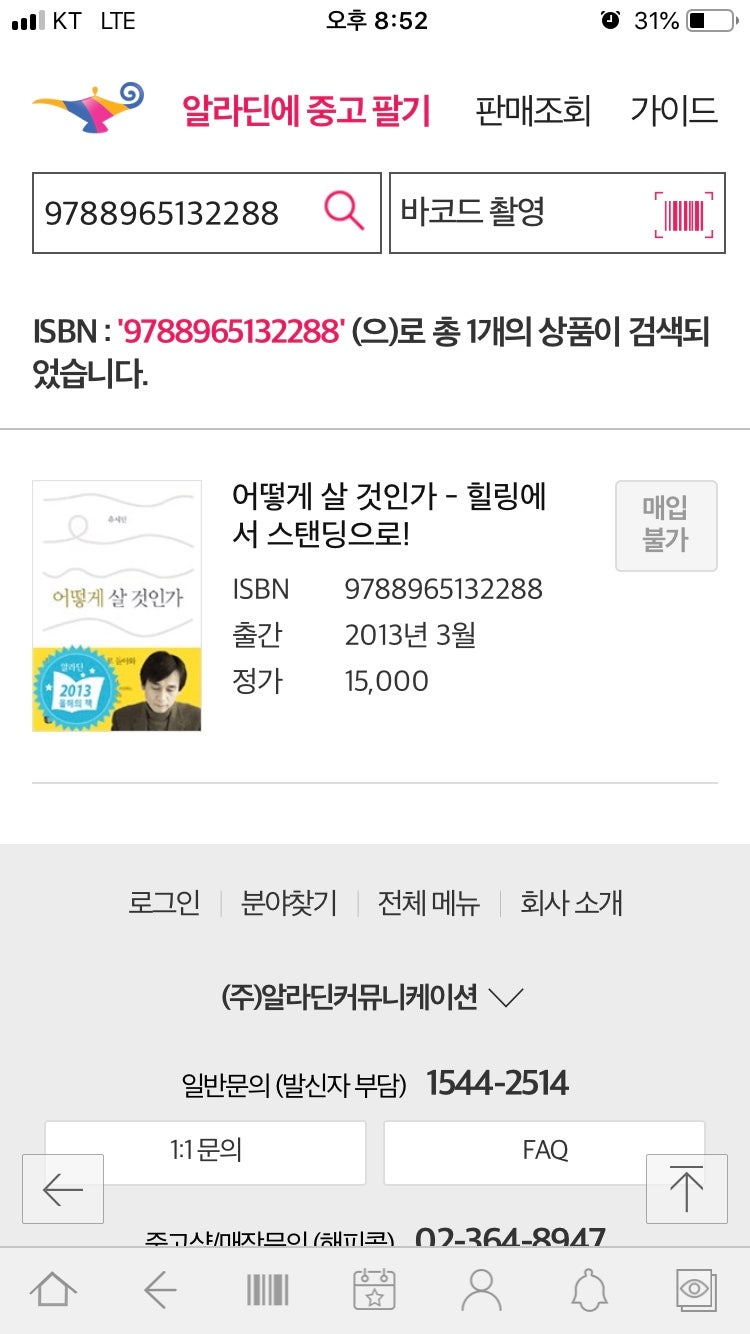Tap the 매입불가 button
Screen dimensions: 750x1334
pos(665,526)
